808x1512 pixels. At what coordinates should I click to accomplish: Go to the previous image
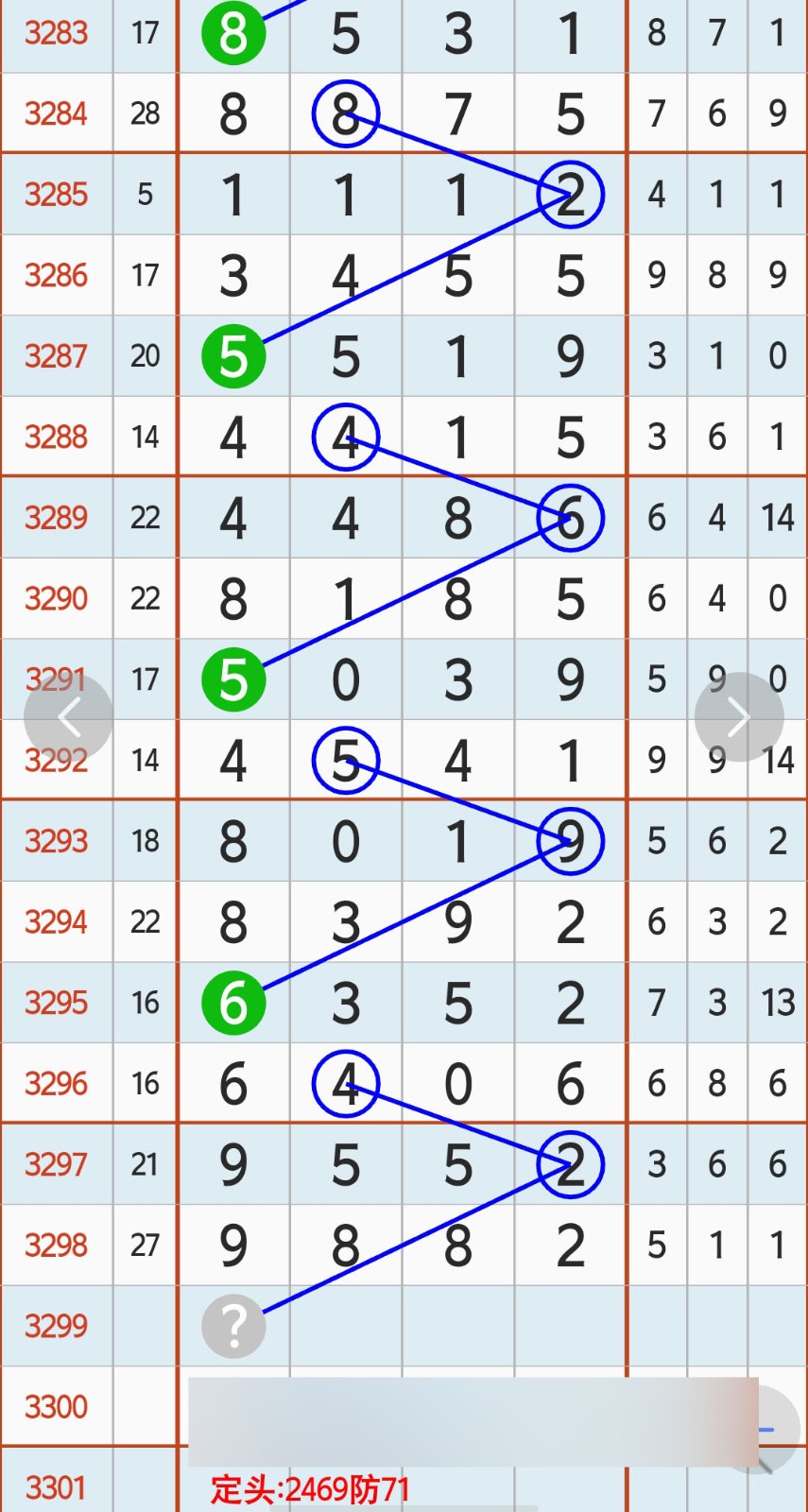68,717
